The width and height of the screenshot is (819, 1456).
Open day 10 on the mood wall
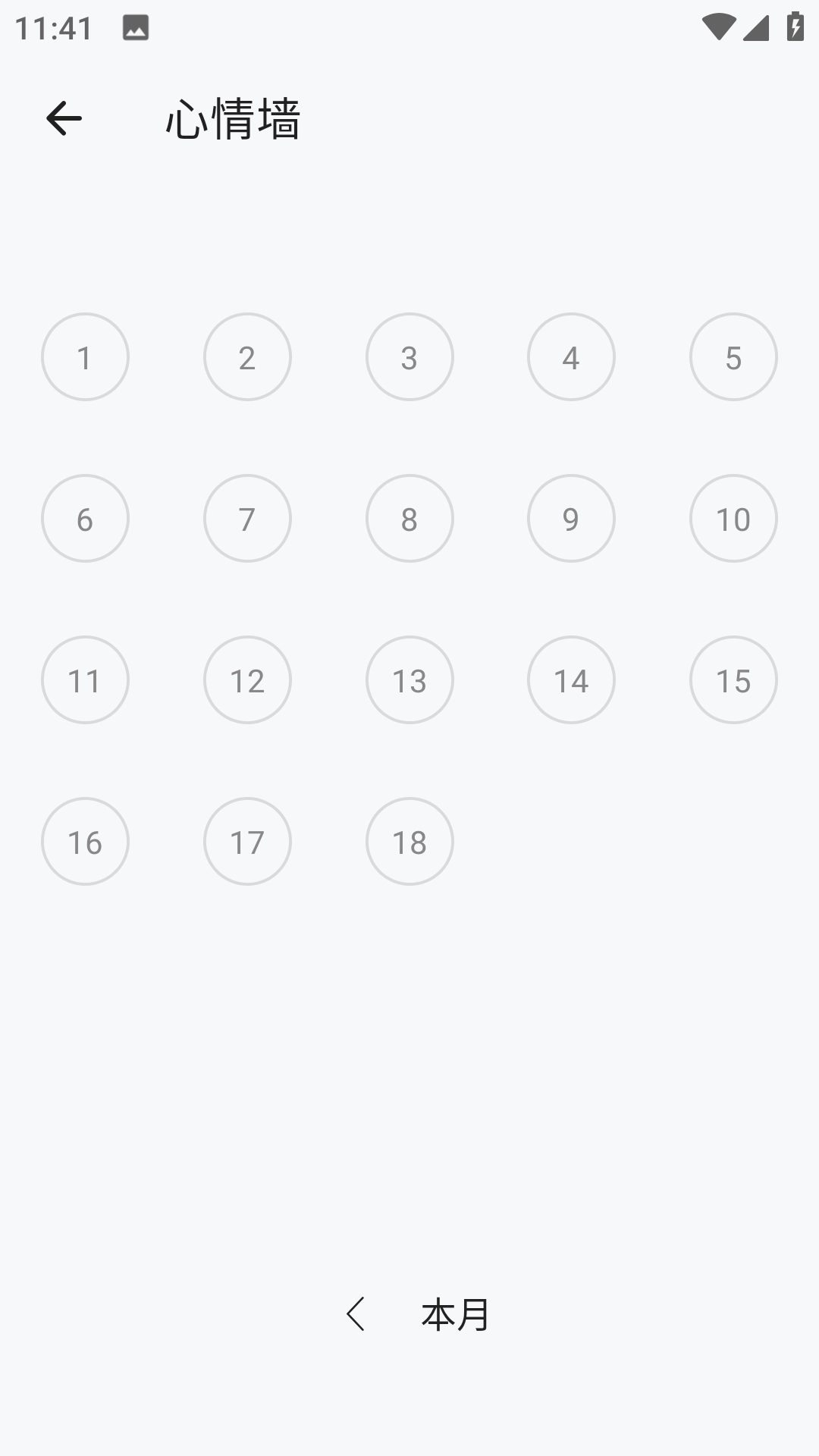pos(733,519)
